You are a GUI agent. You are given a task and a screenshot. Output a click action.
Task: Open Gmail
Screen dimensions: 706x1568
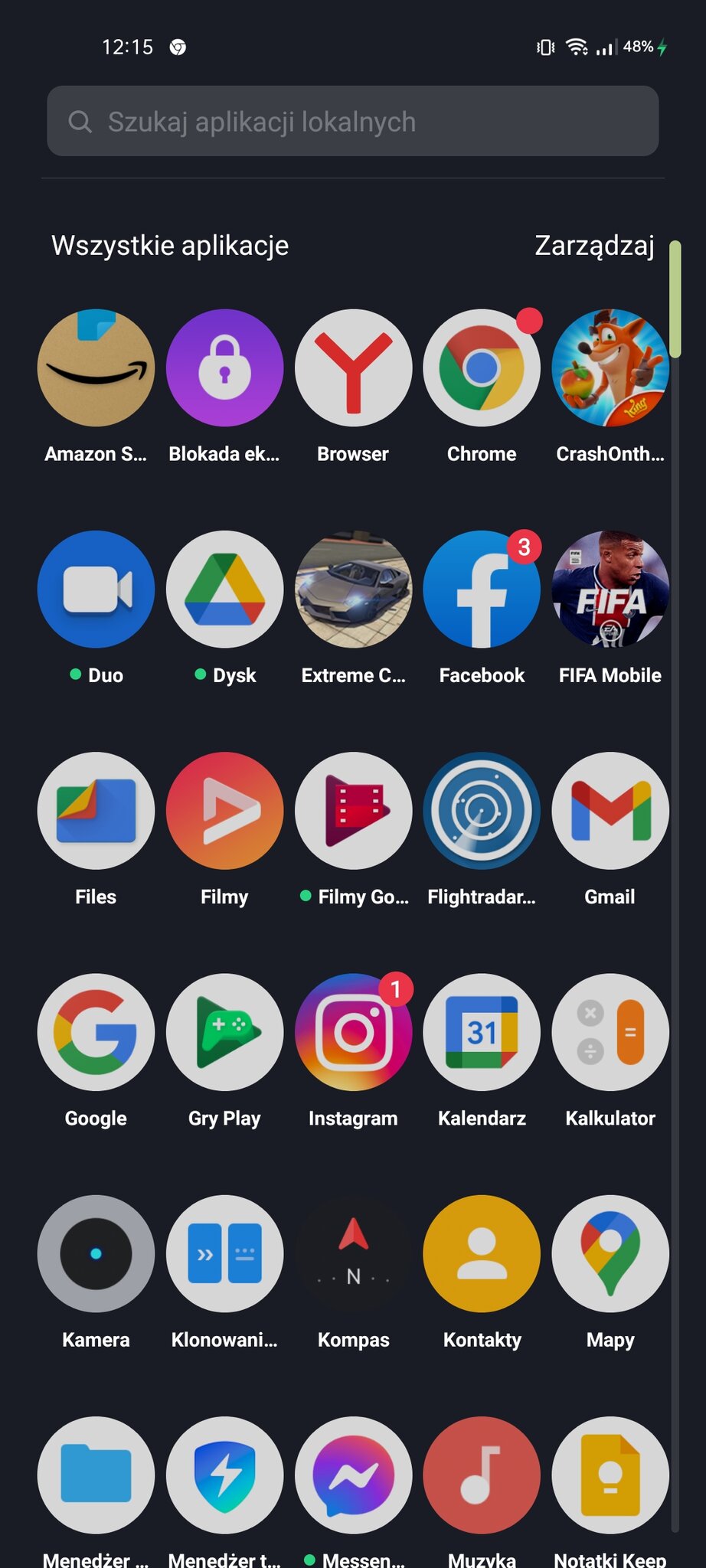[610, 811]
